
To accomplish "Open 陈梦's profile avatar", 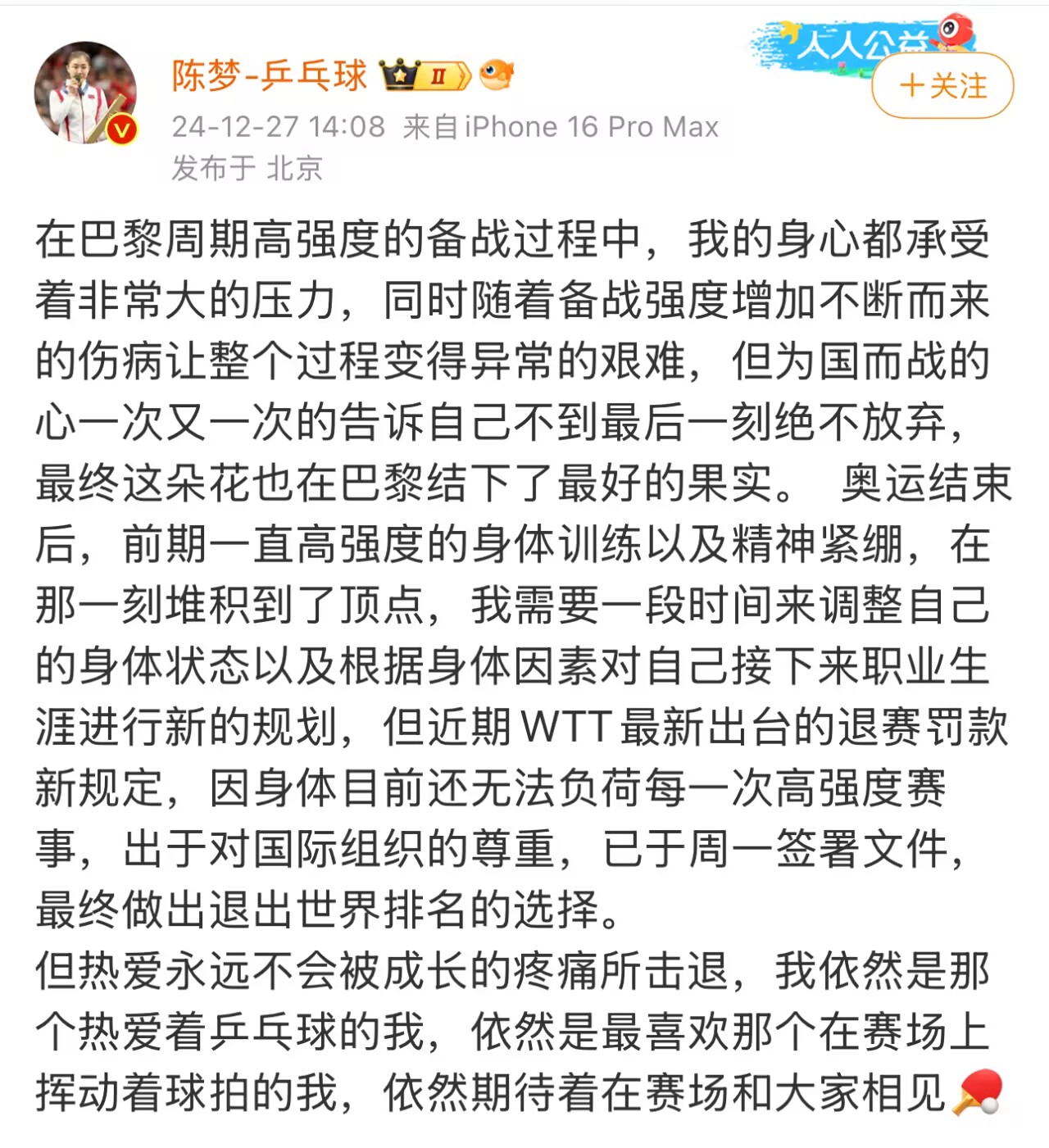I will click(x=85, y=93).
